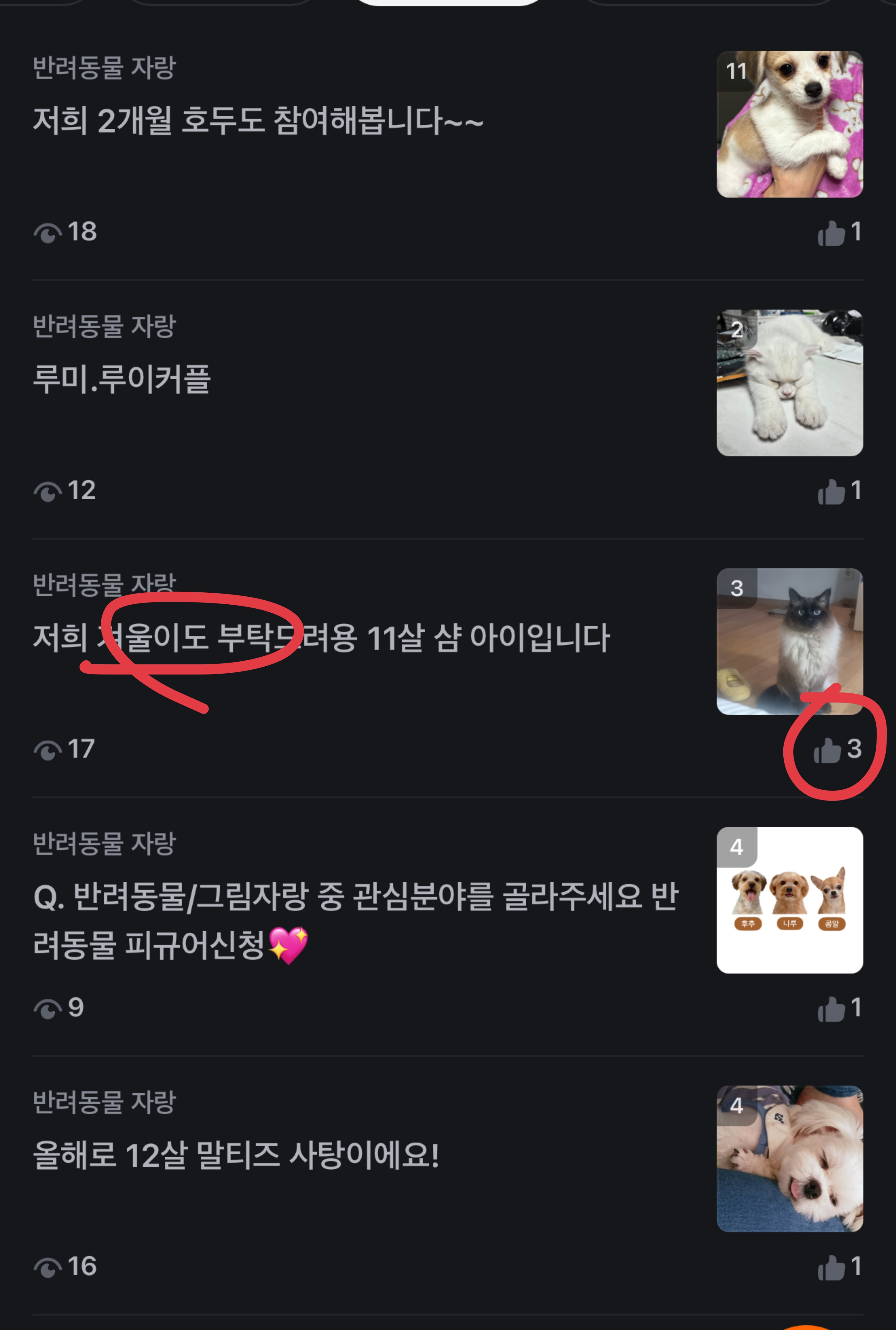This screenshot has width=896, height=1330.
Task: Like the 11살 샴 cat post
Action: pyautogui.click(x=827, y=750)
